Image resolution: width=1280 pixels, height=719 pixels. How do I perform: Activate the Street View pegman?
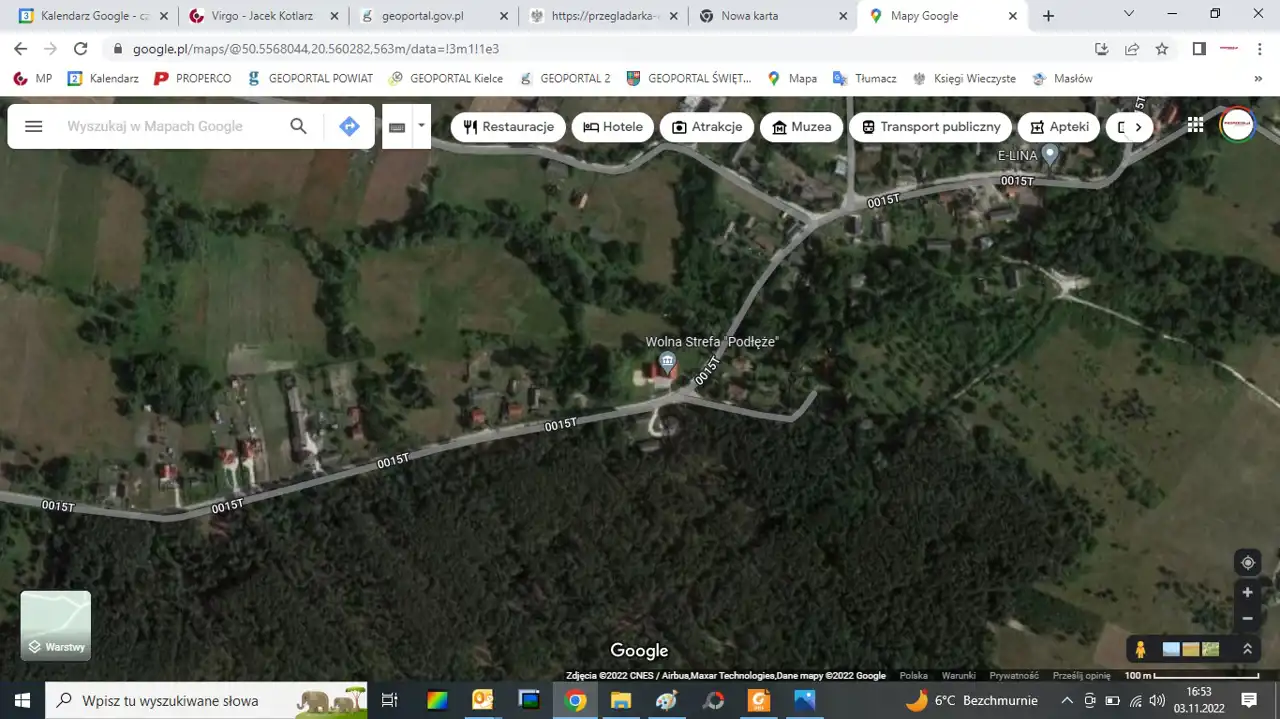(x=1140, y=649)
